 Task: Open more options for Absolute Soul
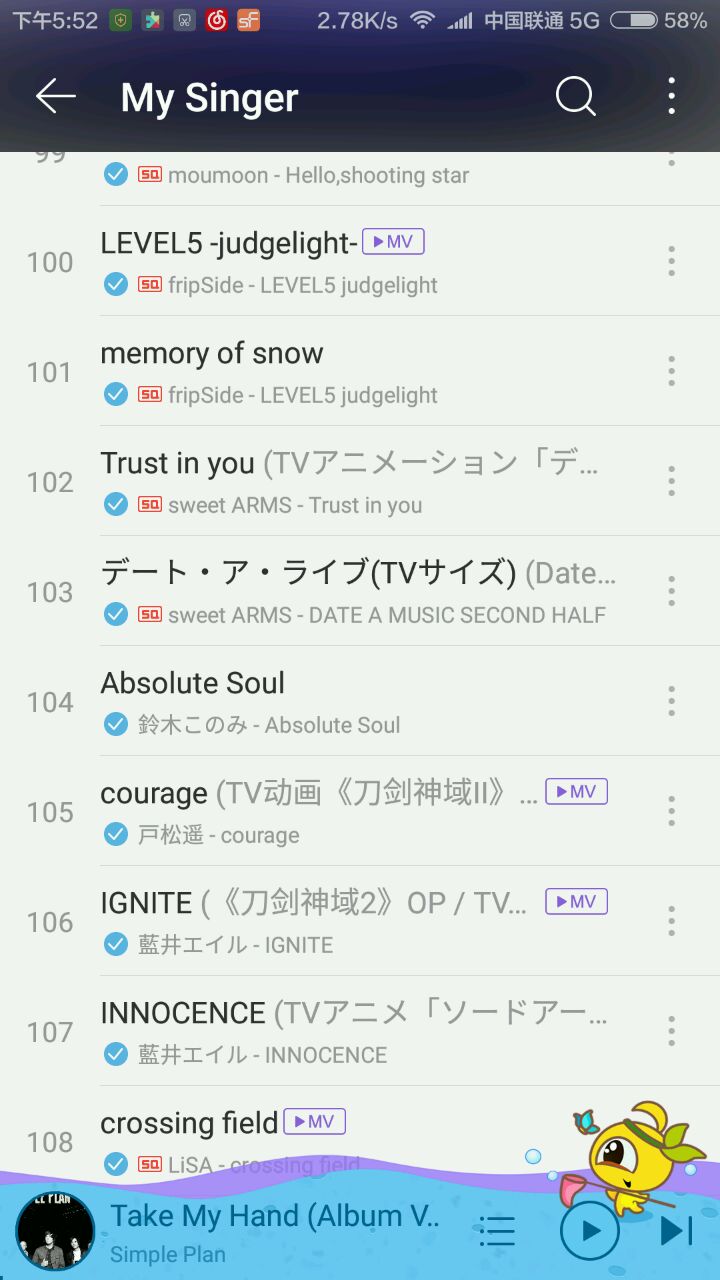(671, 702)
